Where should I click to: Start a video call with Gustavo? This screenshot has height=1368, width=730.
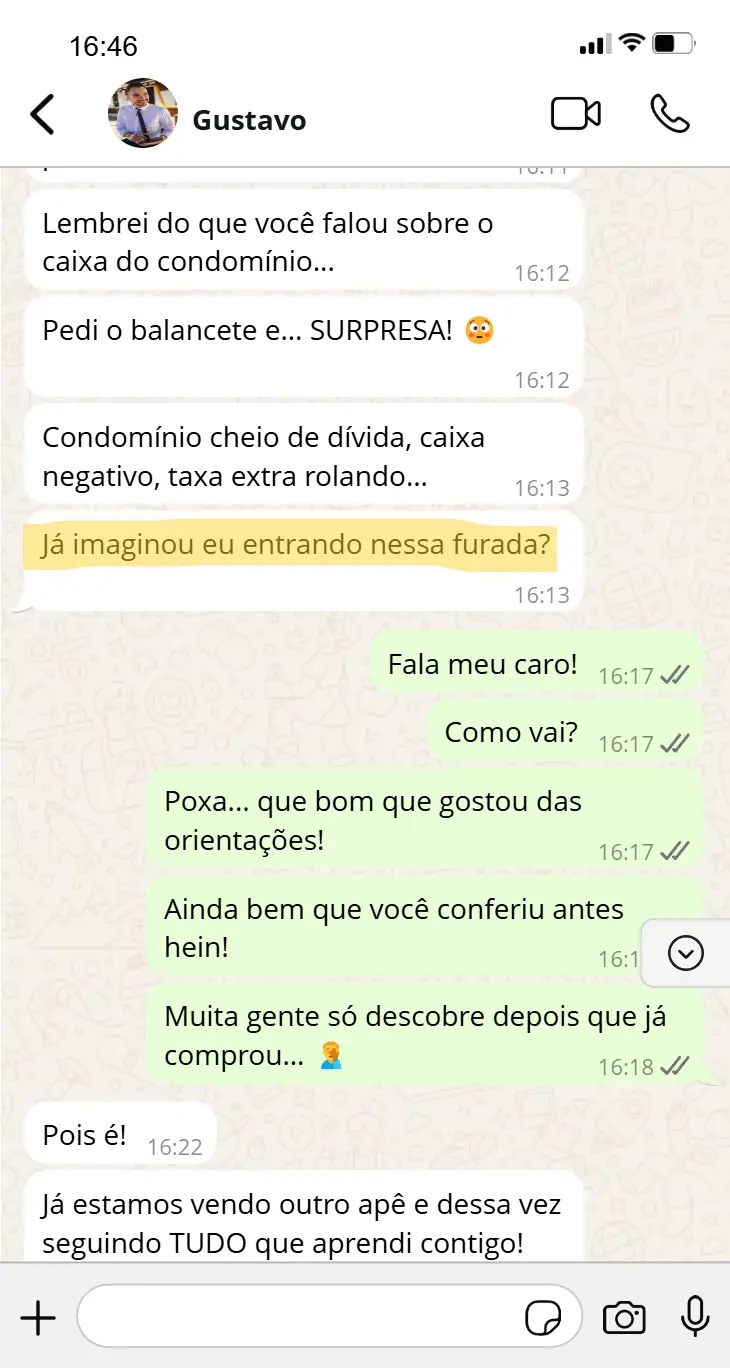(575, 113)
